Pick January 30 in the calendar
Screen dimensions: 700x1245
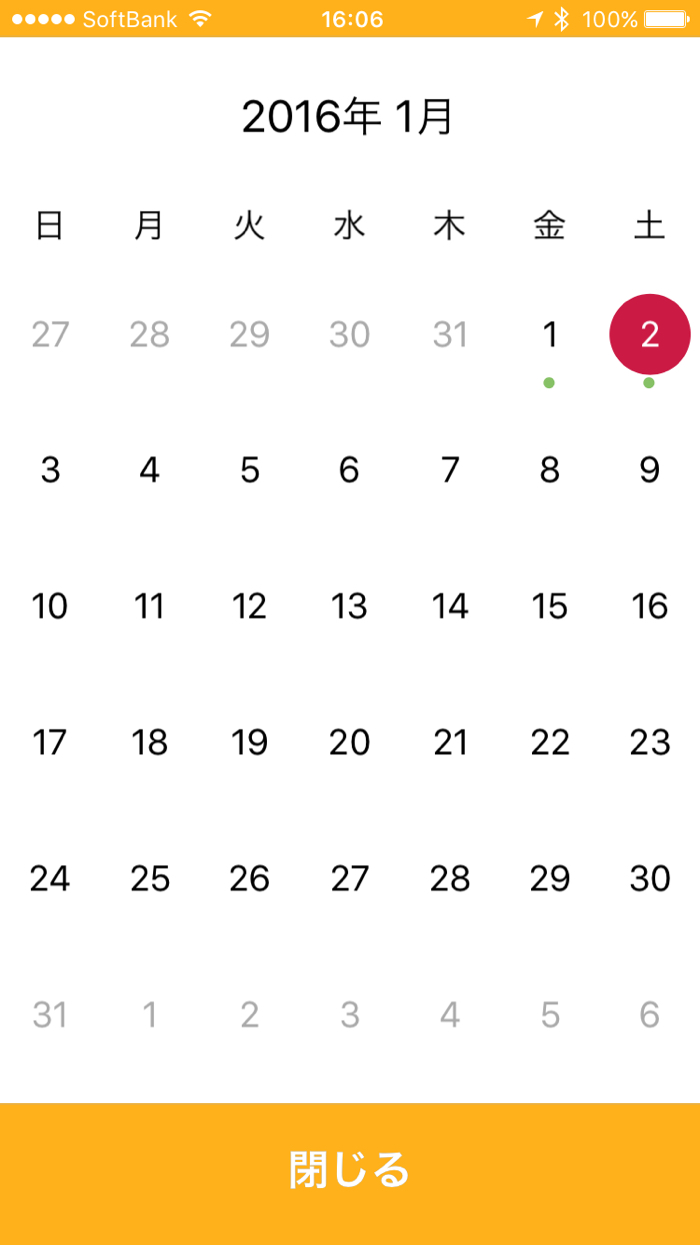(x=649, y=878)
